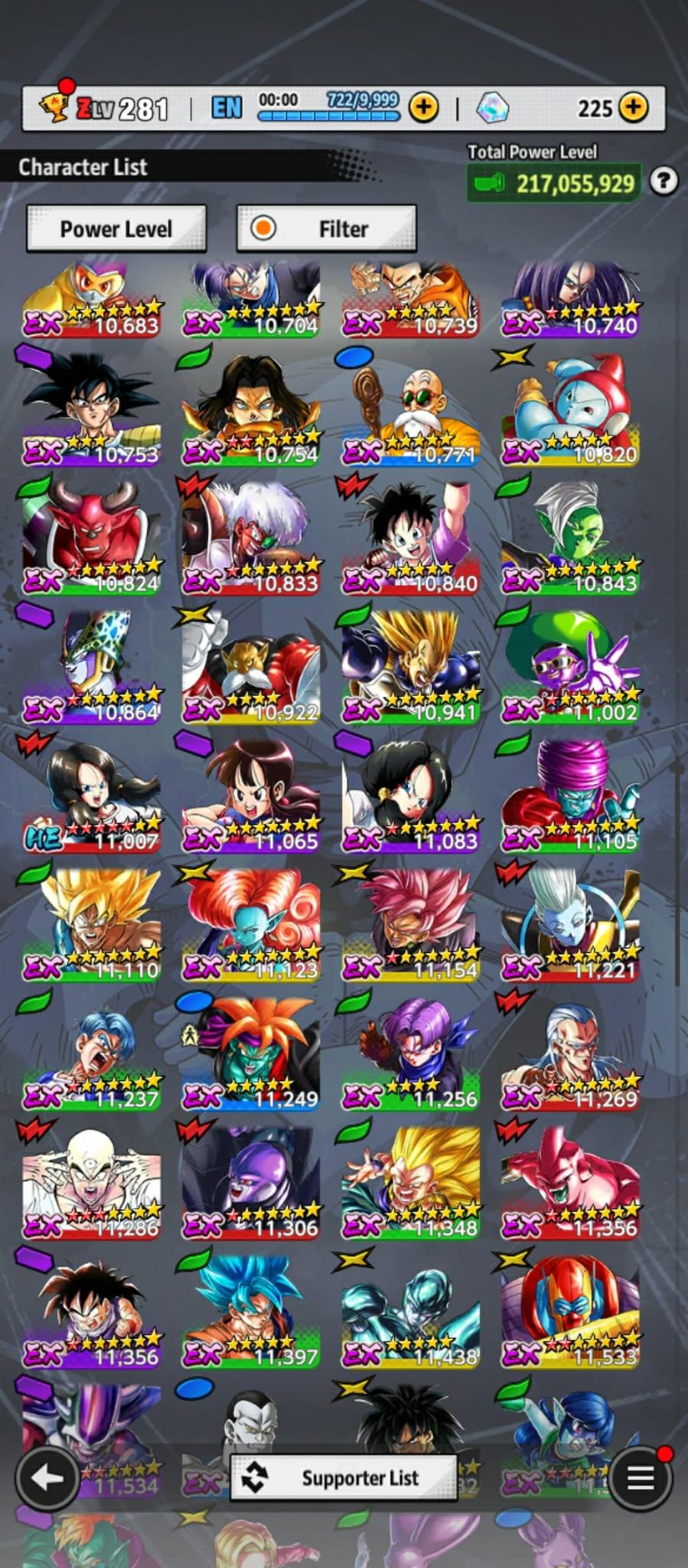The image size is (688, 1568).
Task: Open the character with power 11,533
Action: pos(570,1310)
